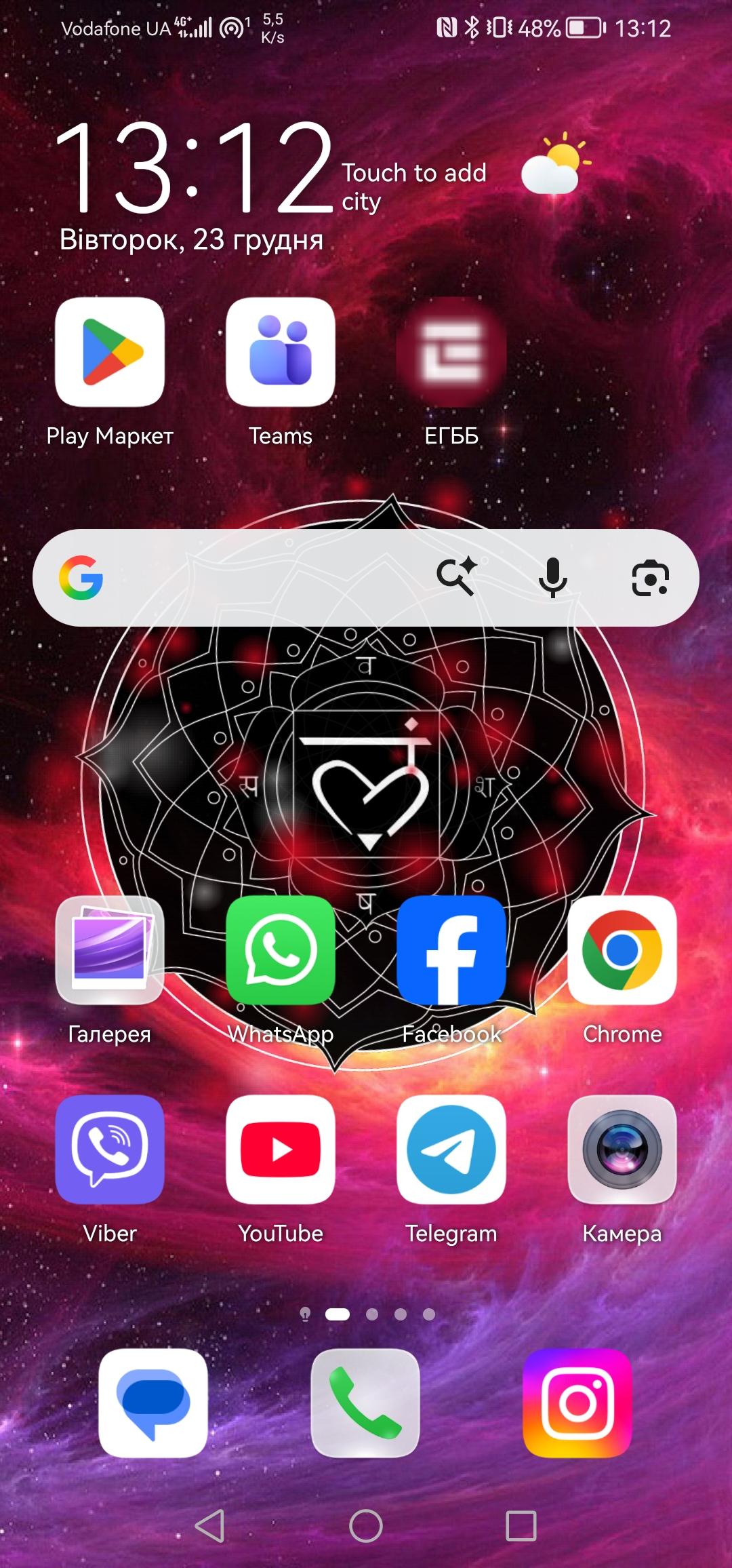Open the Камера app

click(x=622, y=1150)
